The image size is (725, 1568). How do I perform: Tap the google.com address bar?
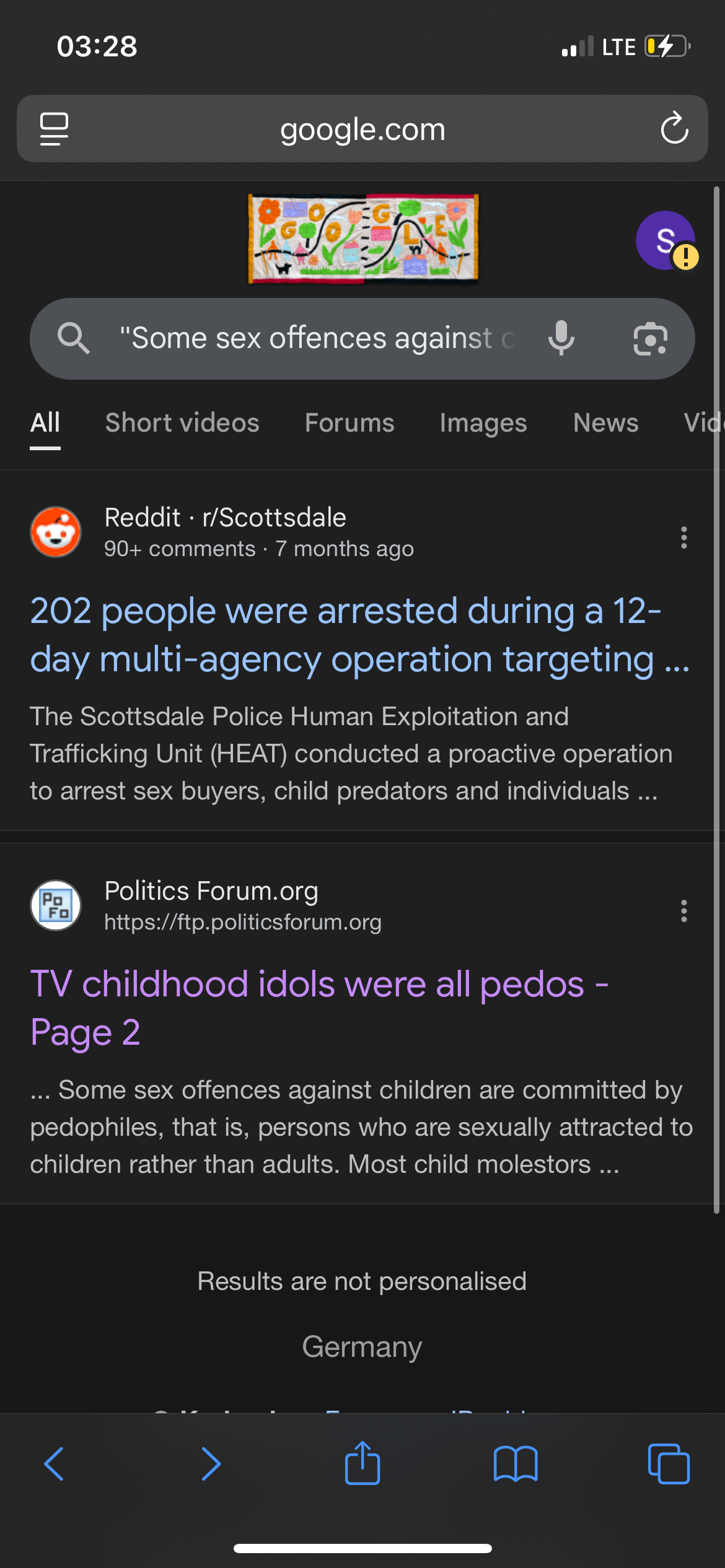362,130
